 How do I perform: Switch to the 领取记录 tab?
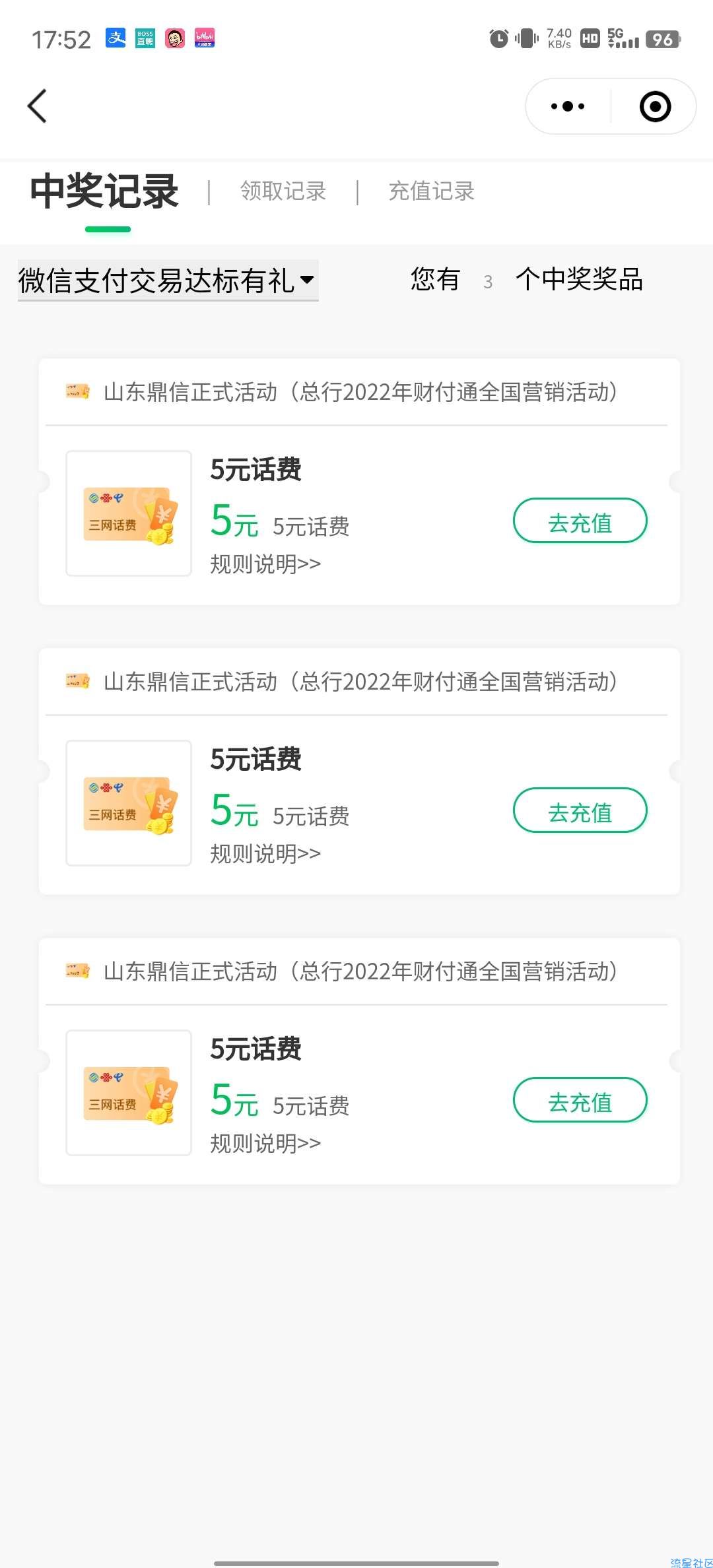coord(283,191)
